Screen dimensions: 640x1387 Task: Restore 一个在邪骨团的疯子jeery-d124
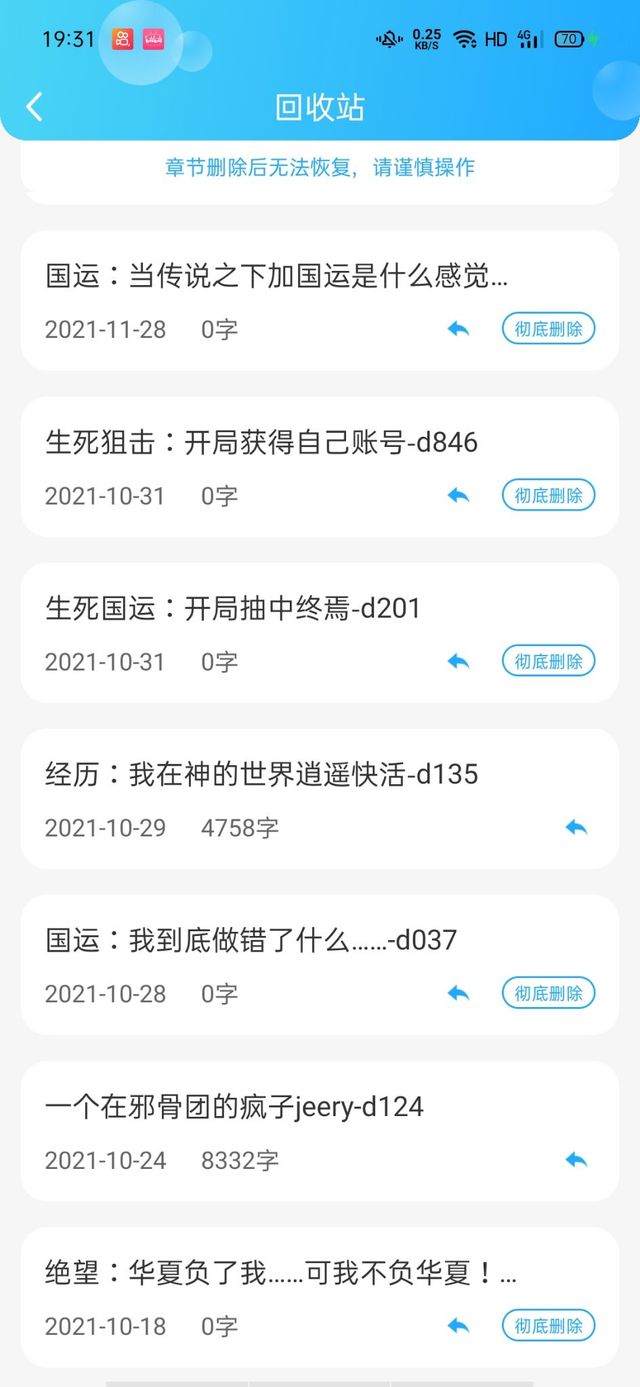pyautogui.click(x=576, y=1160)
